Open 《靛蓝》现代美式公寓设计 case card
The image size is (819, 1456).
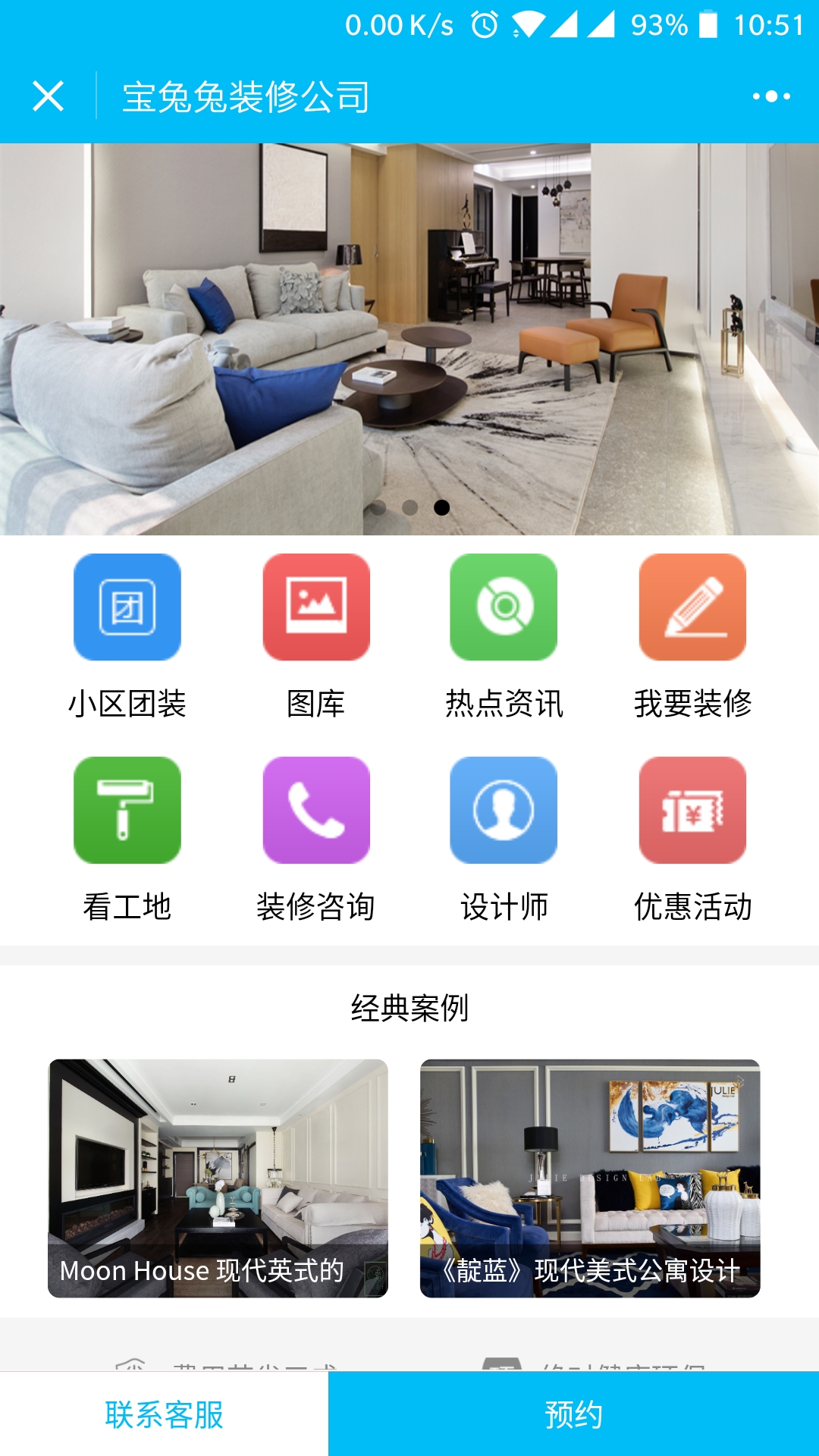click(x=590, y=1178)
